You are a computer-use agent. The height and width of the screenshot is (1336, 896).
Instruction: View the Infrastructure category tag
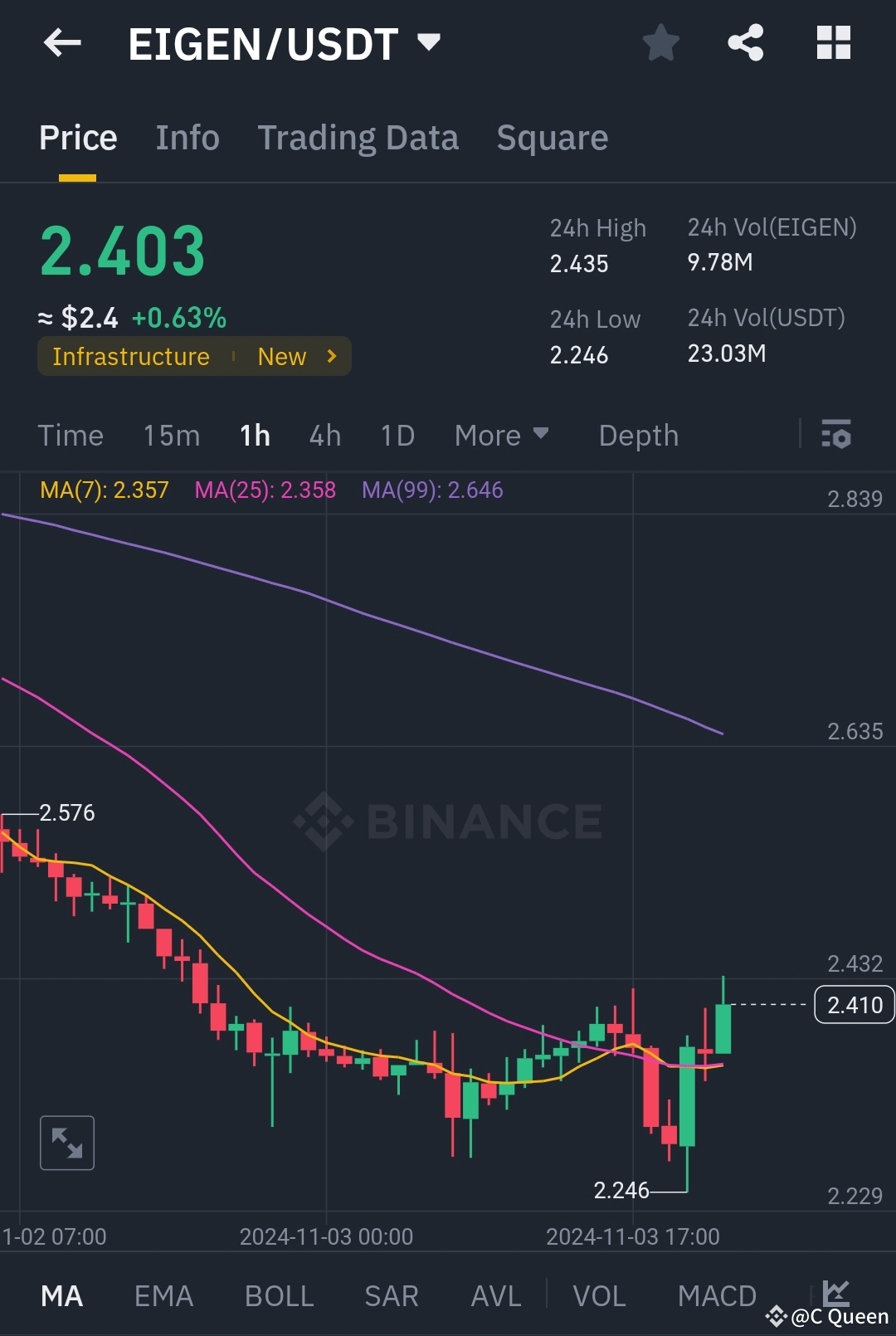(x=130, y=356)
